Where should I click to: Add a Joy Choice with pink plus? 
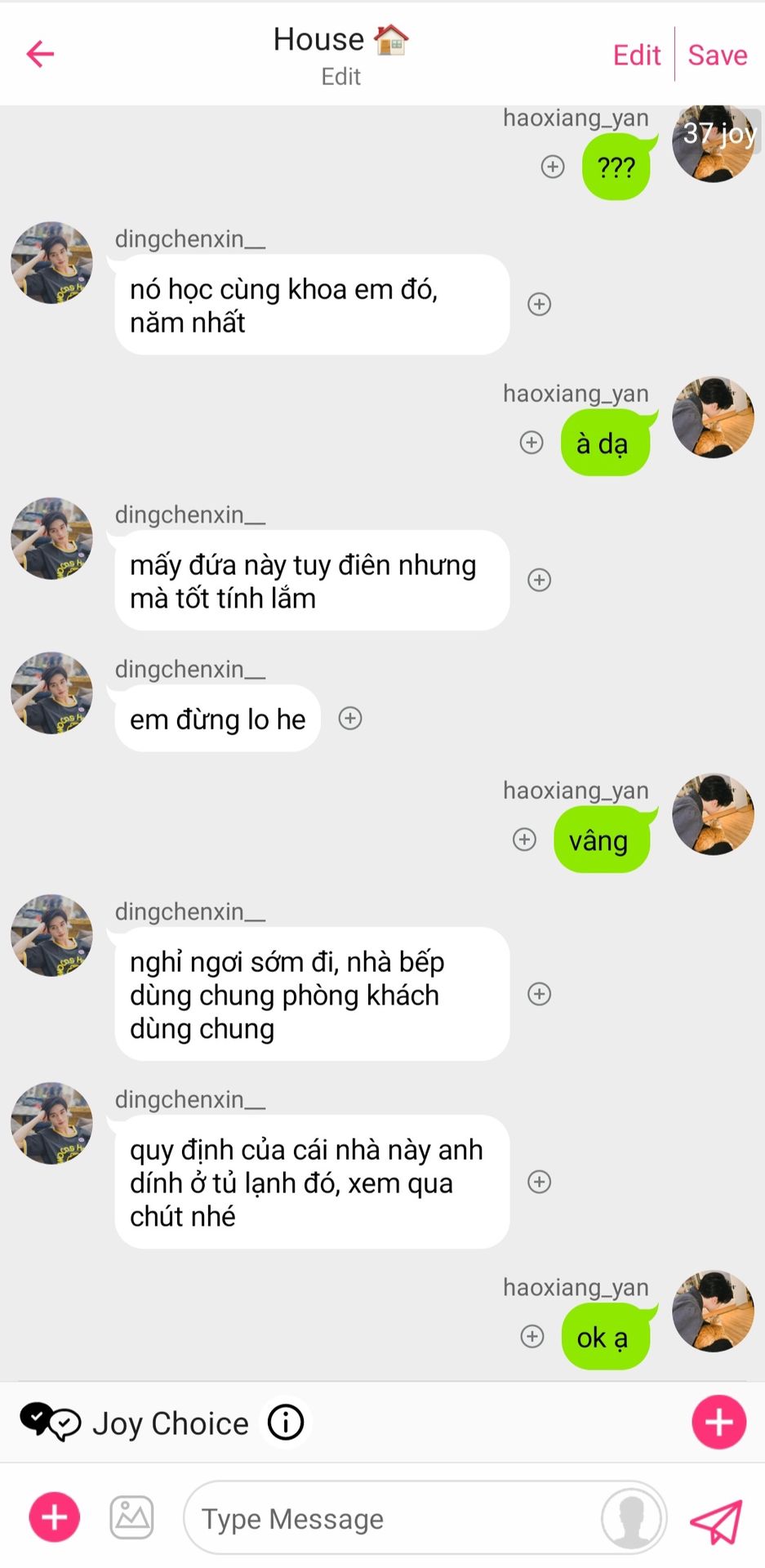point(718,1422)
